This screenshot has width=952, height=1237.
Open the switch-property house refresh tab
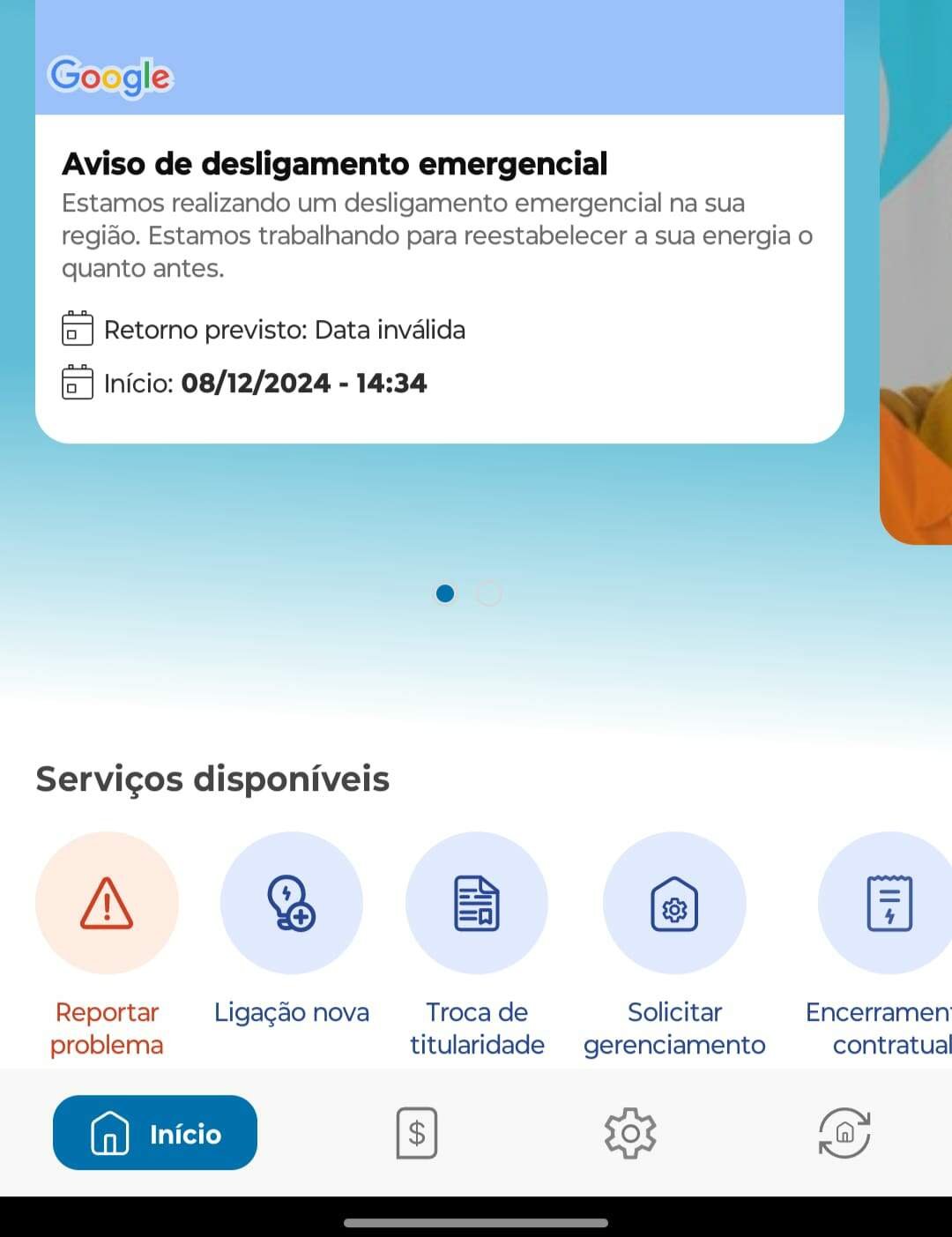pos(844,1133)
